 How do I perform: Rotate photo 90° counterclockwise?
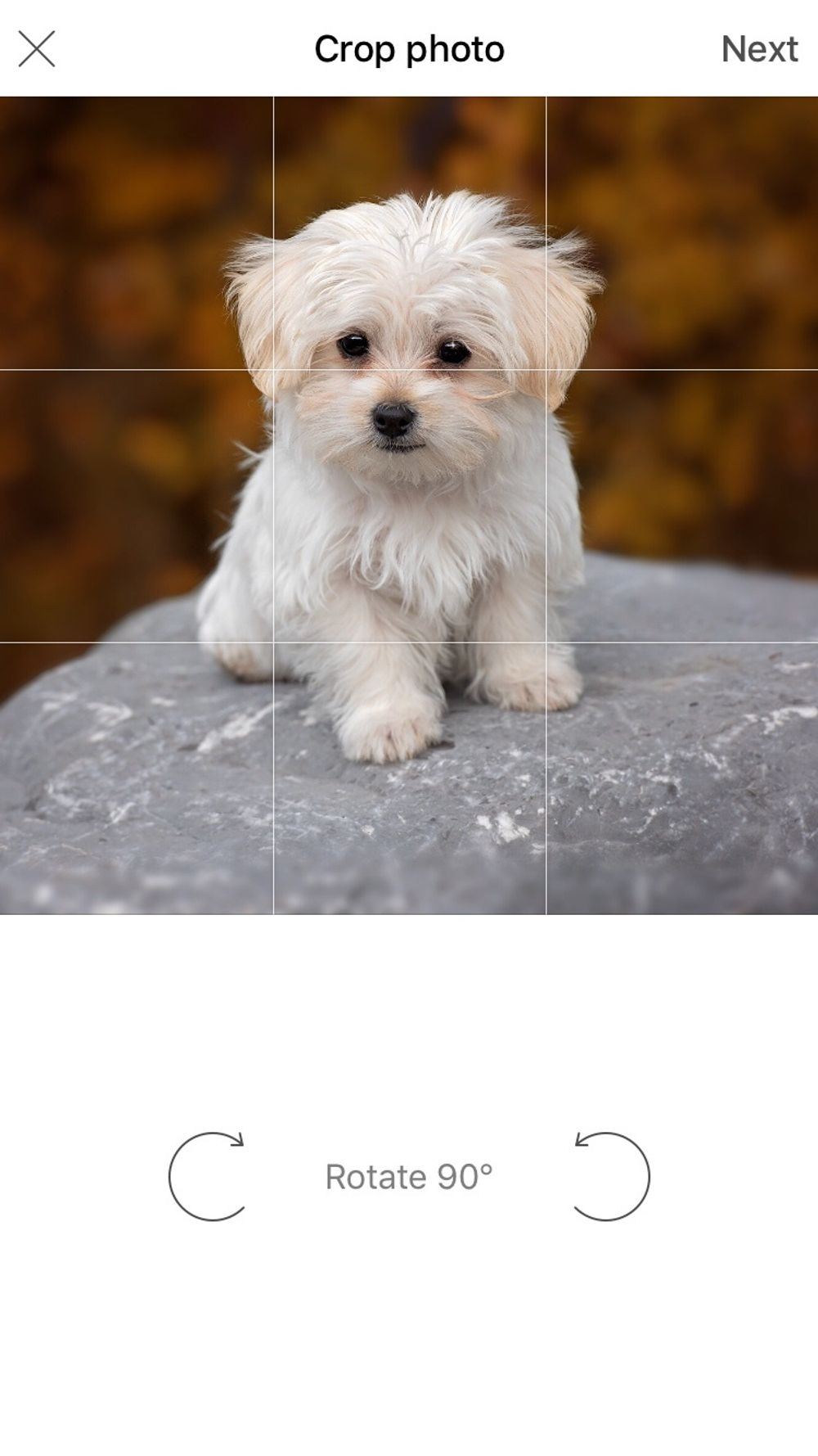click(x=610, y=1176)
